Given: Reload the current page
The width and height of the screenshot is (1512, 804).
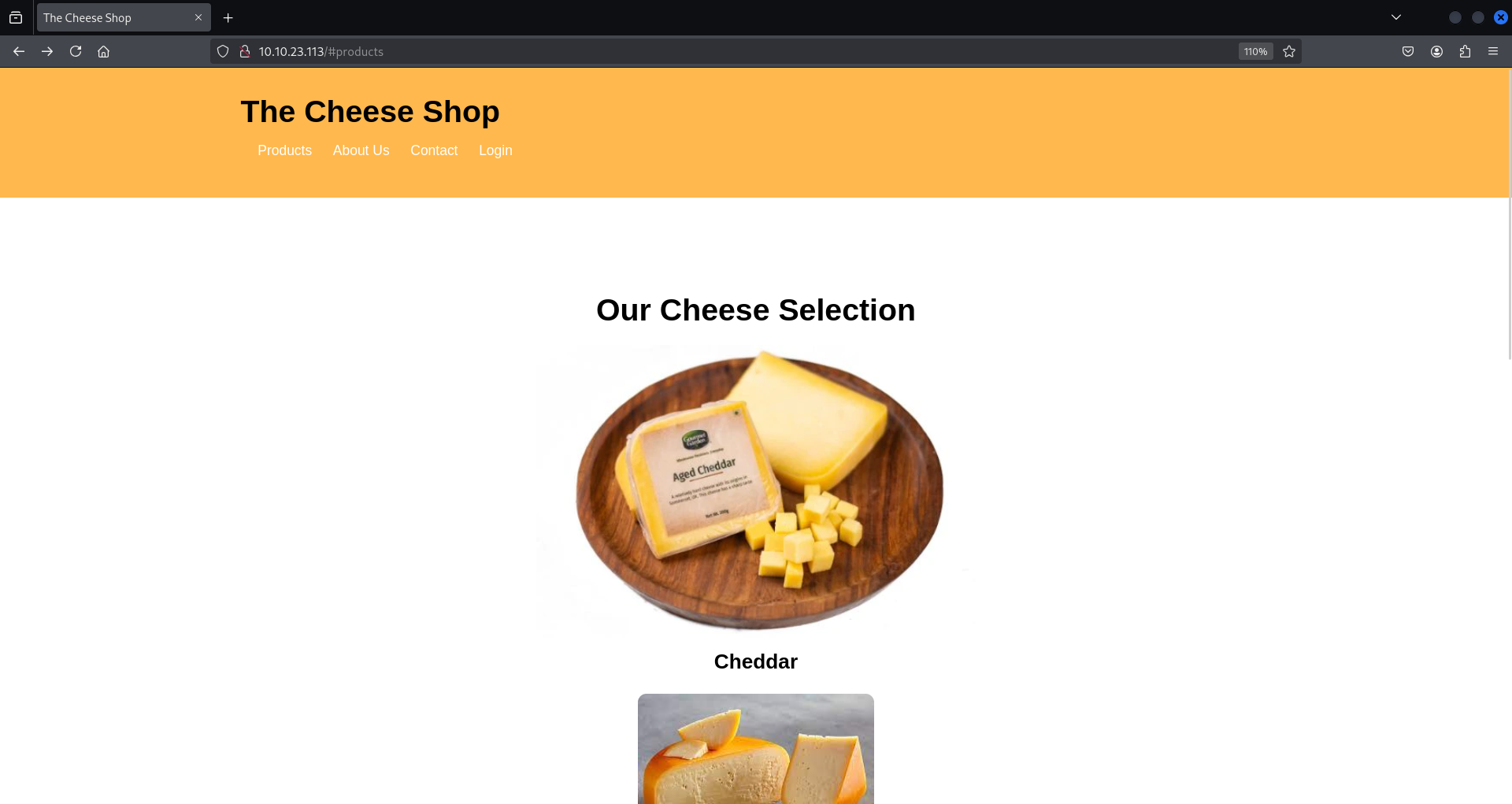Looking at the screenshot, I should [x=76, y=51].
